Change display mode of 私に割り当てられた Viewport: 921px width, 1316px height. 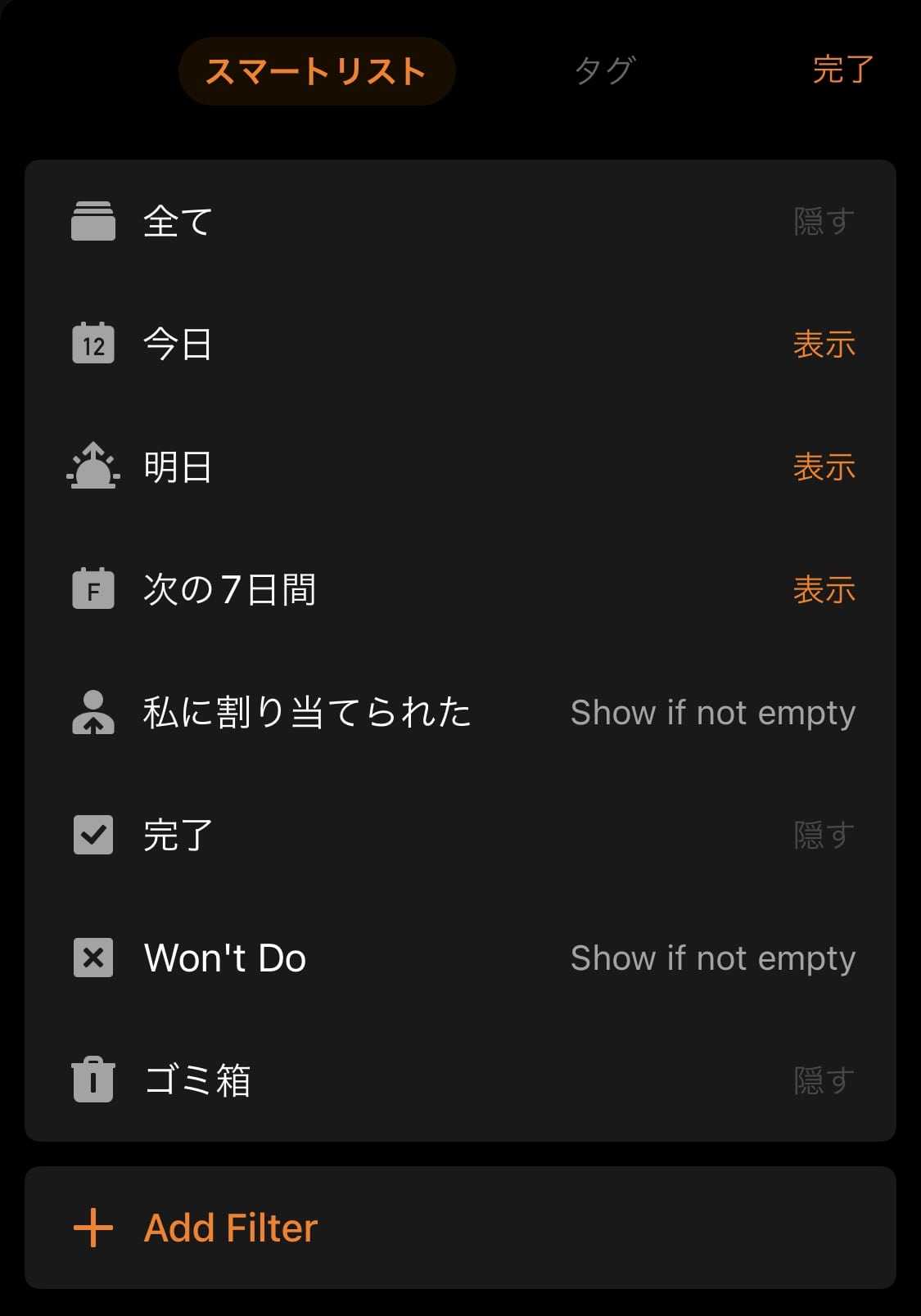[x=711, y=713]
